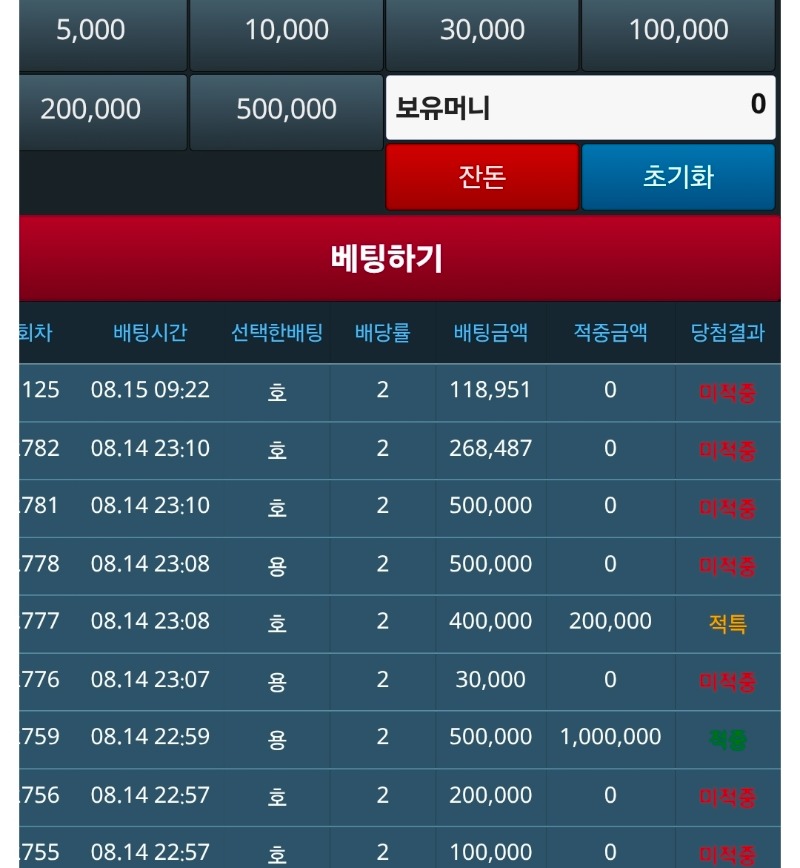Select the 5,000 amount button
Image resolution: width=800 pixels, height=868 pixels.
click(102, 33)
